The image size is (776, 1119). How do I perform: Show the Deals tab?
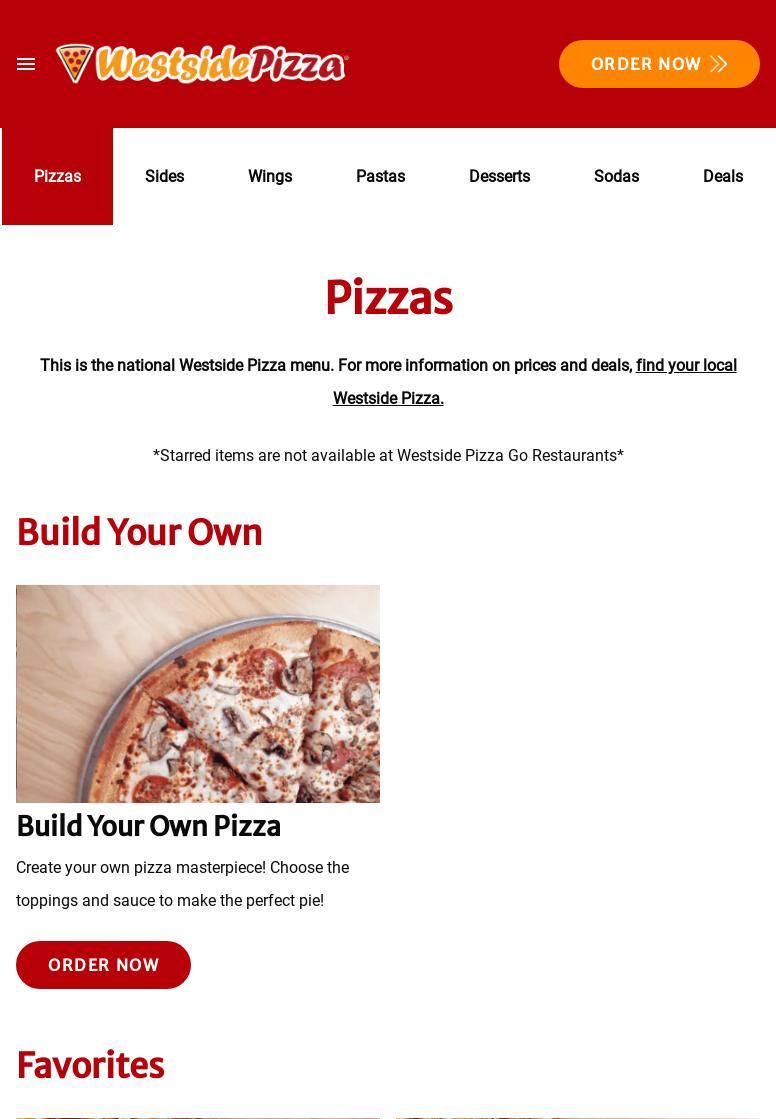point(722,176)
